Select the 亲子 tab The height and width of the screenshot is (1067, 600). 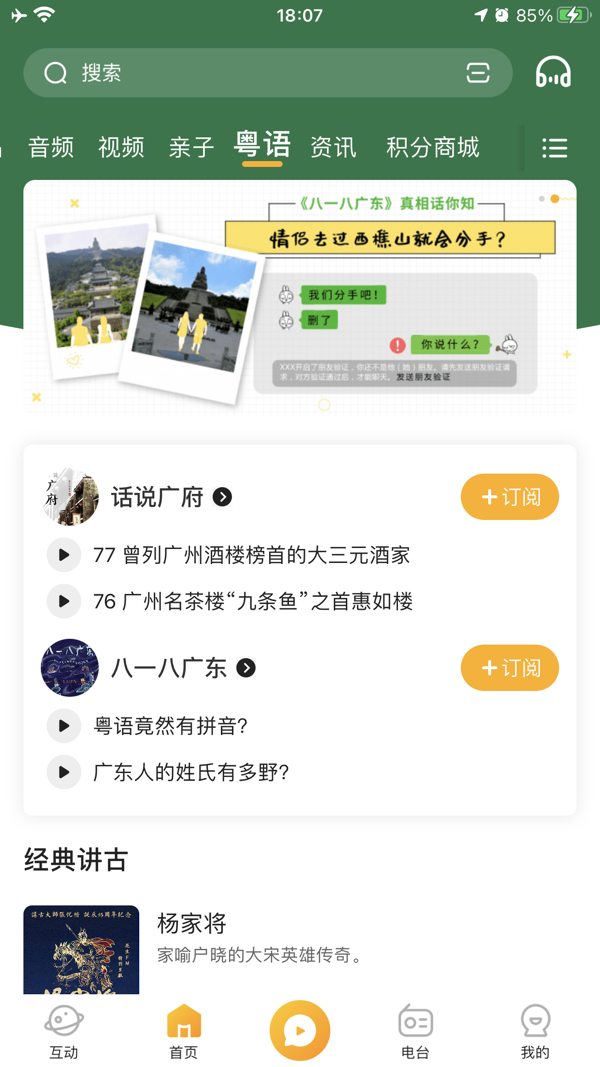point(191,148)
